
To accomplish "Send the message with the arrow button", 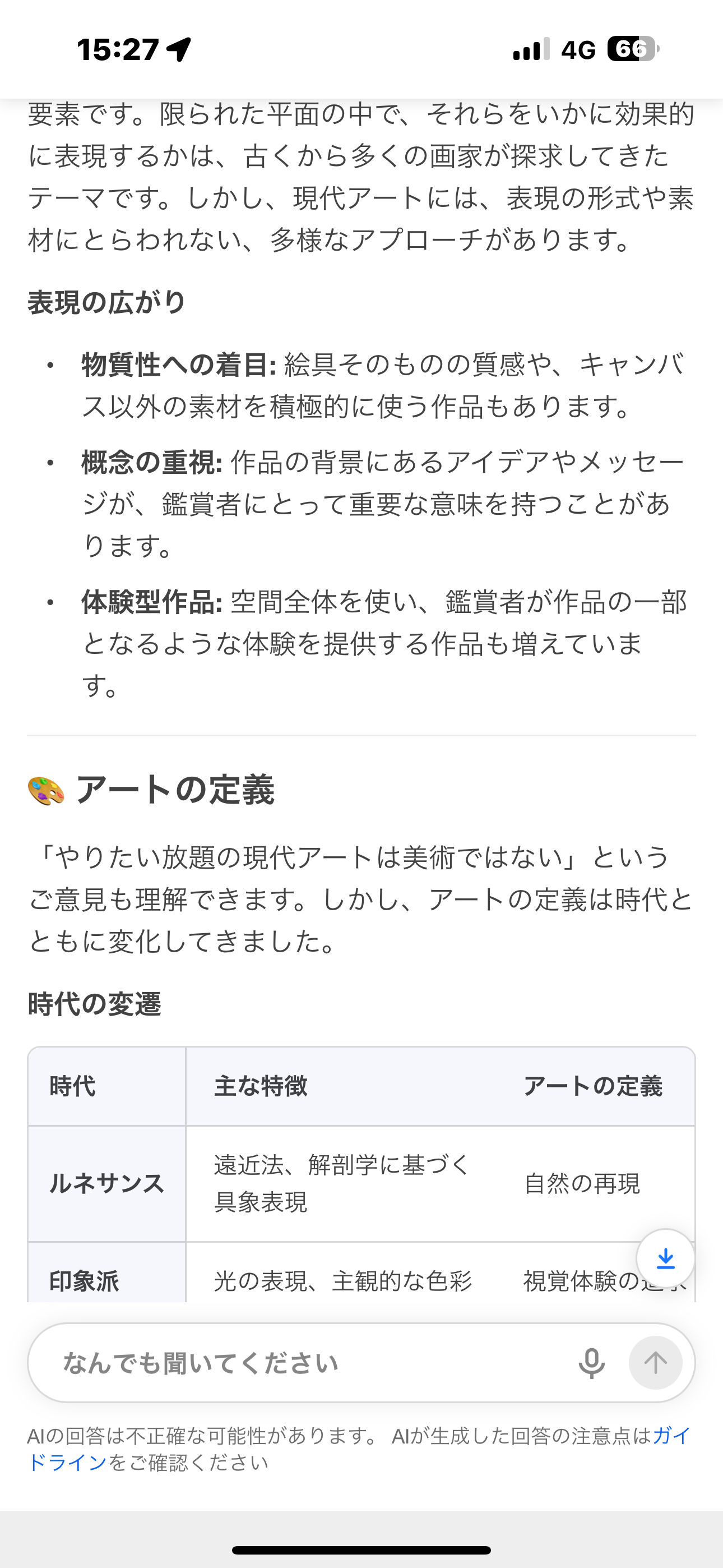I will (655, 1363).
